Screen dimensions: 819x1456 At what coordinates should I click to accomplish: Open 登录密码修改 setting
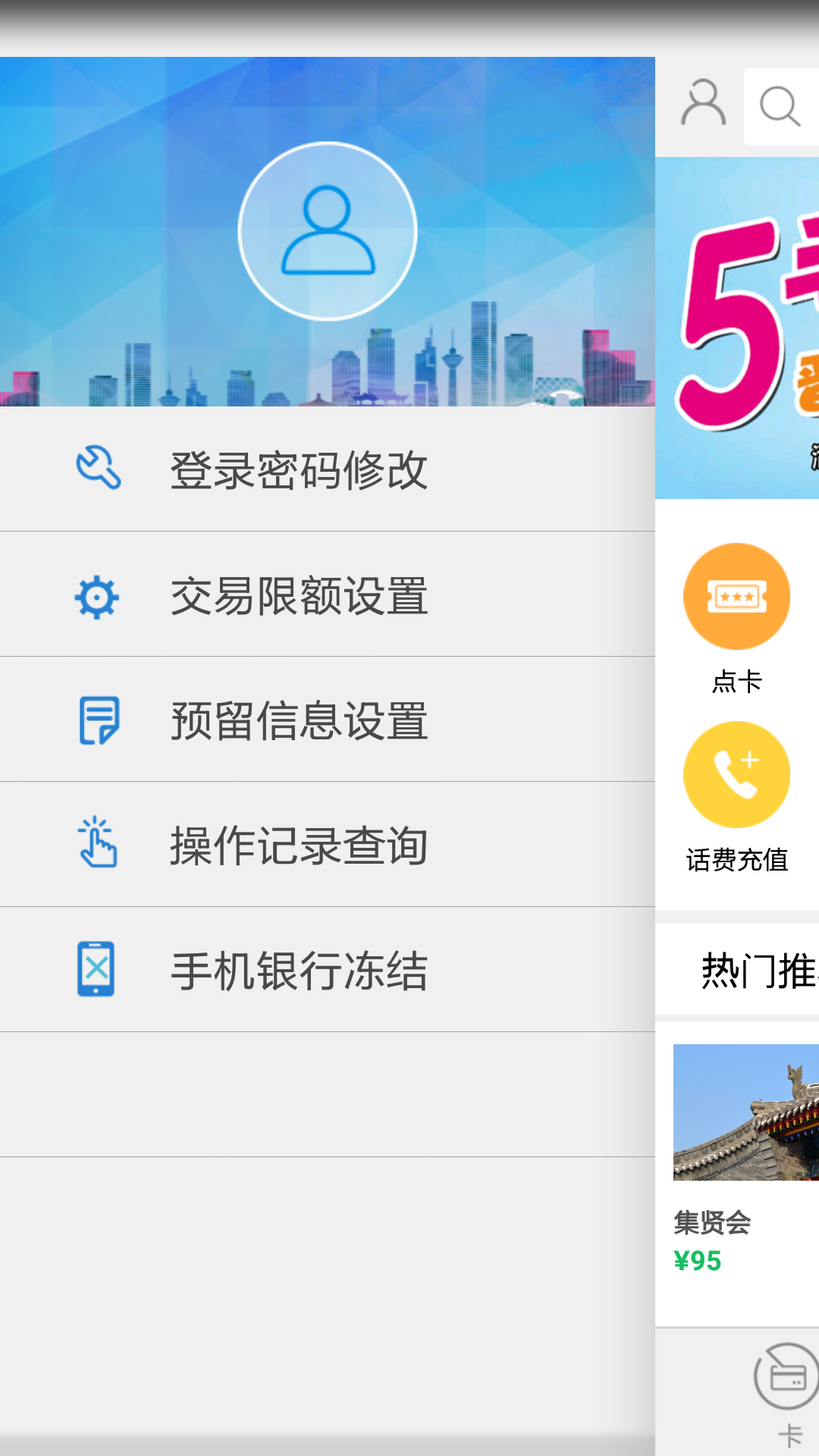click(x=328, y=470)
